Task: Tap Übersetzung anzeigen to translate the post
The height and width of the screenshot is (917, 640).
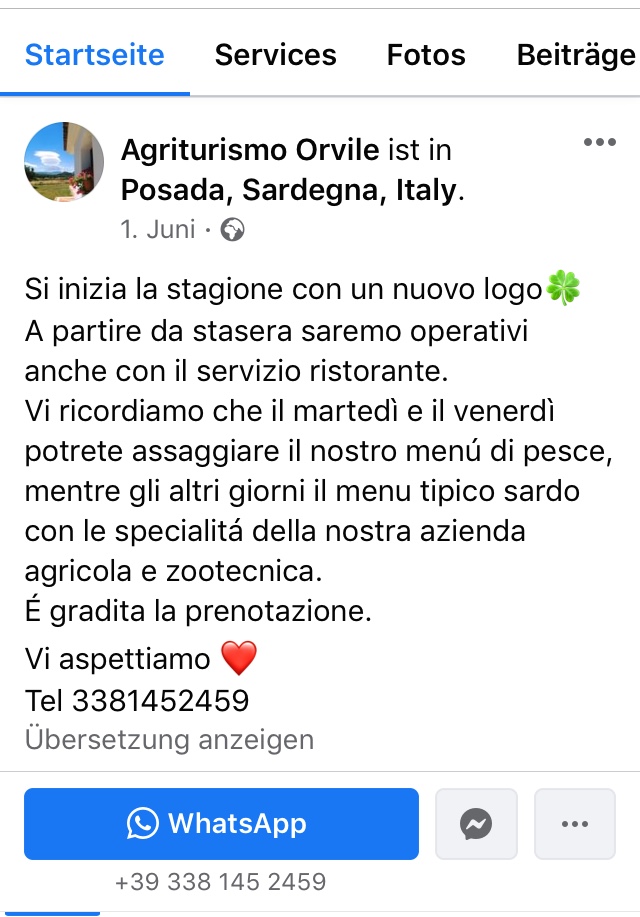Action: coord(169,740)
